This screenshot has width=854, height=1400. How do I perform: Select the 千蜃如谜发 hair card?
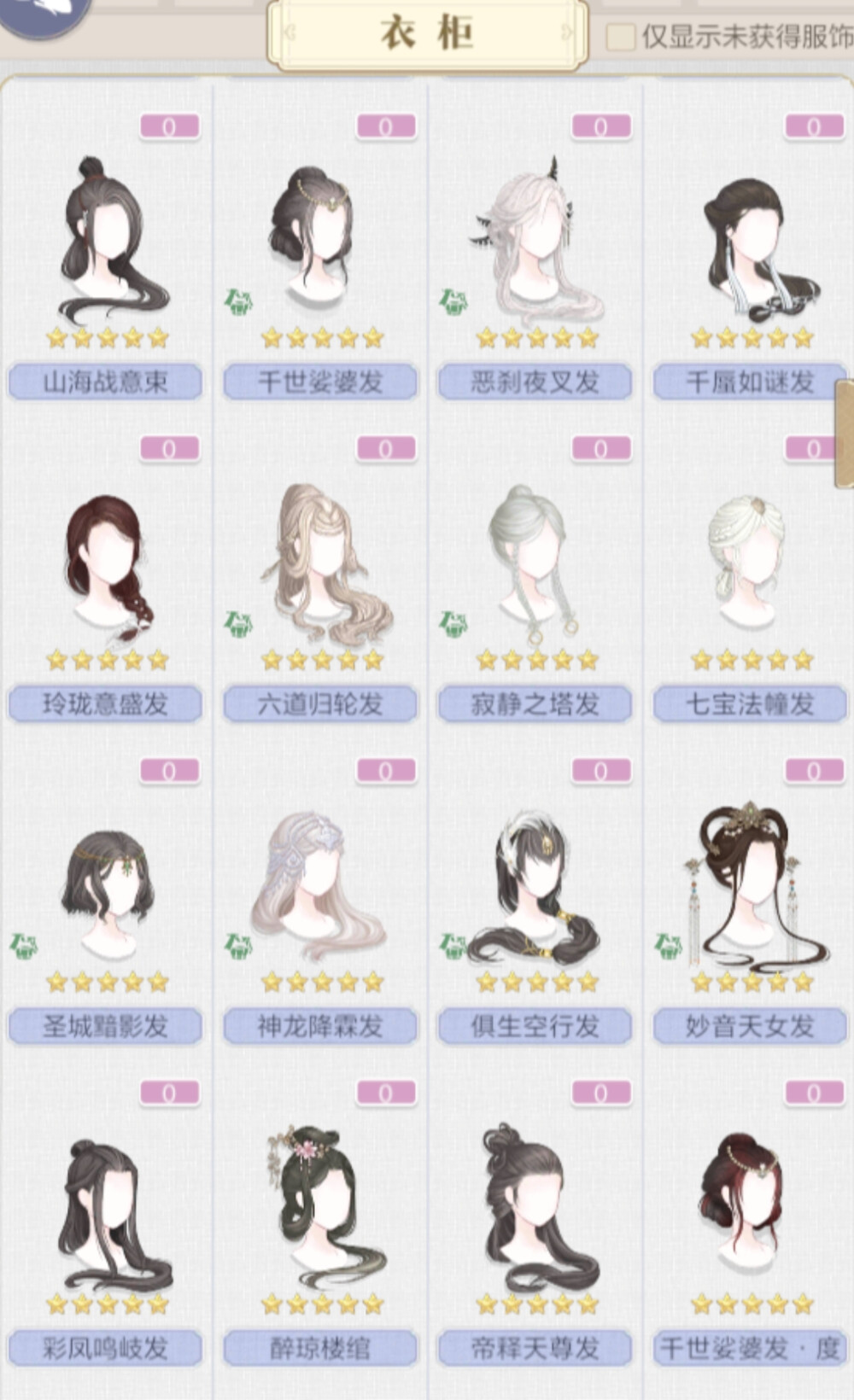pyautogui.click(x=750, y=248)
